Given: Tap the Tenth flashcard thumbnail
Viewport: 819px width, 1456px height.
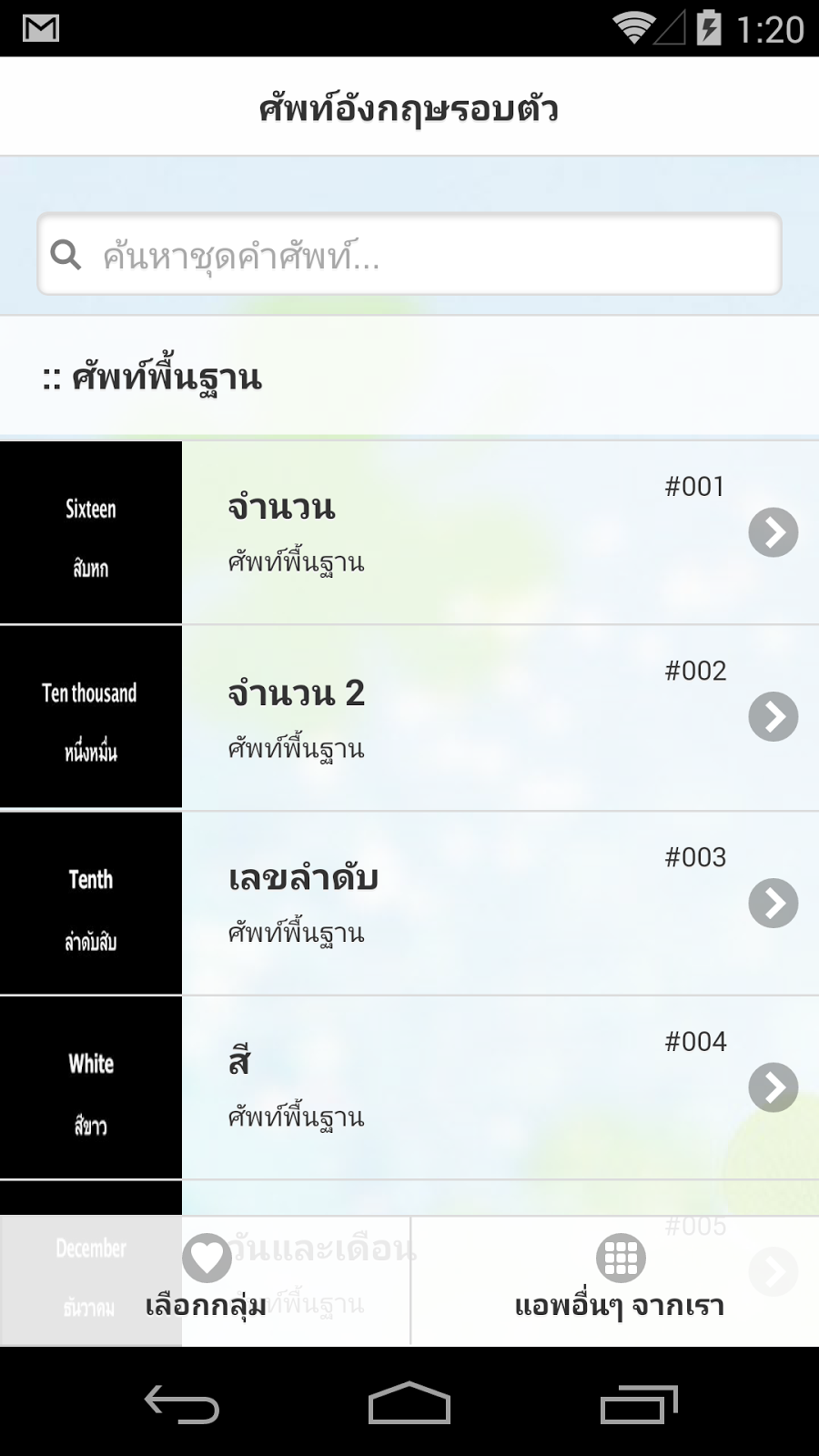Looking at the screenshot, I should point(91,903).
